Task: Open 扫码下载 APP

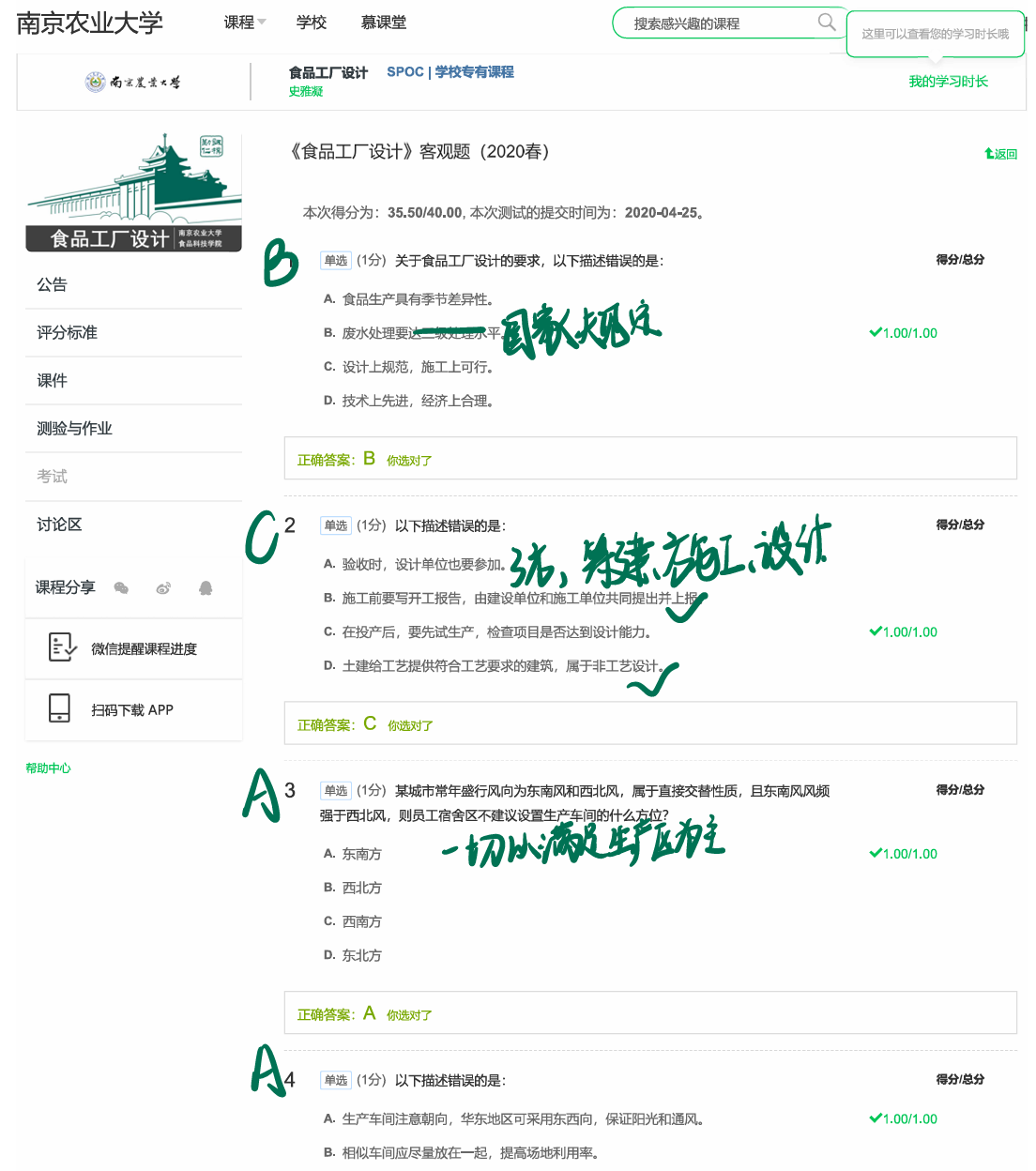Action: click(131, 709)
